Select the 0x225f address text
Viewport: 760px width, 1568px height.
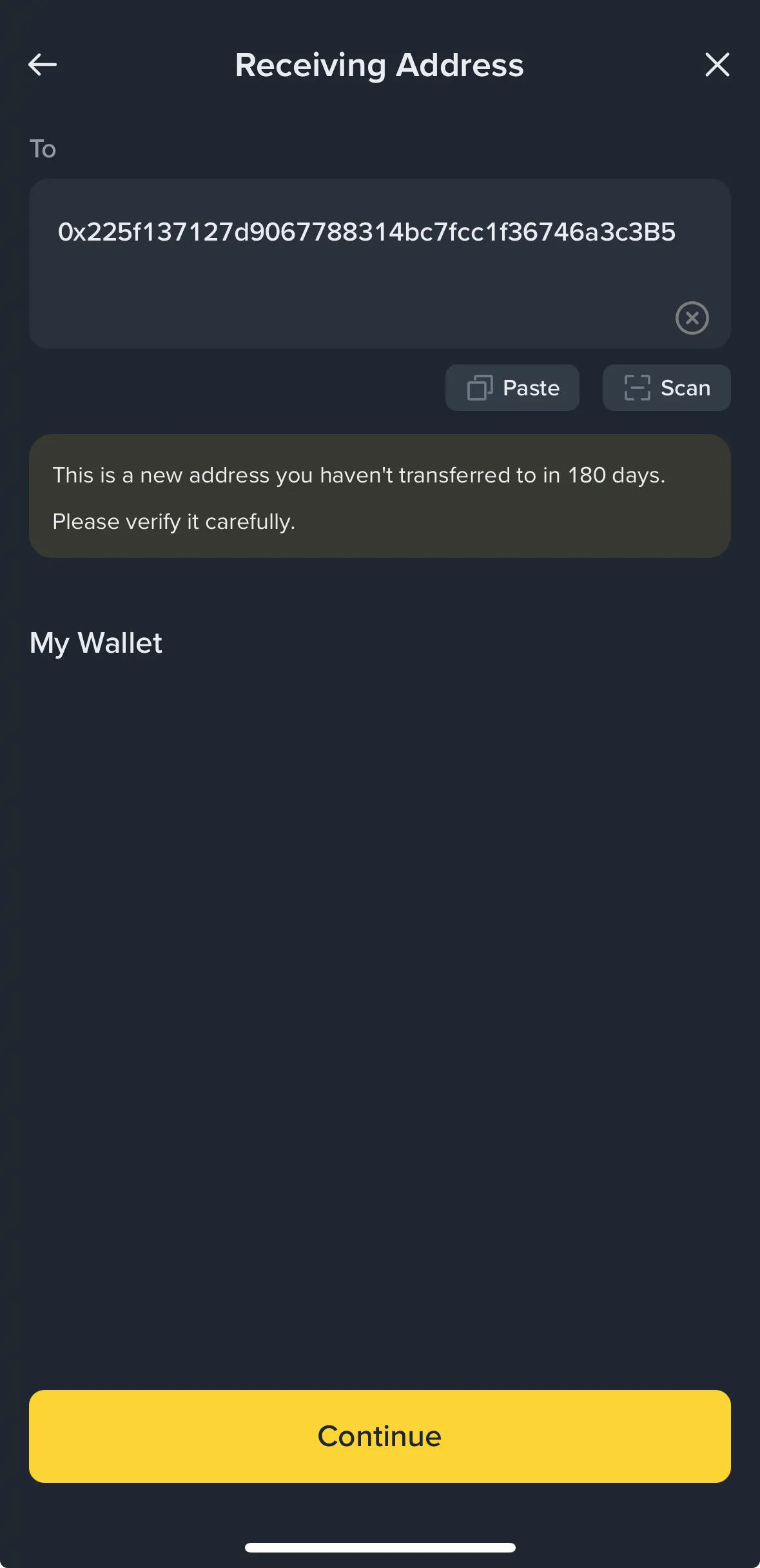[367, 233]
